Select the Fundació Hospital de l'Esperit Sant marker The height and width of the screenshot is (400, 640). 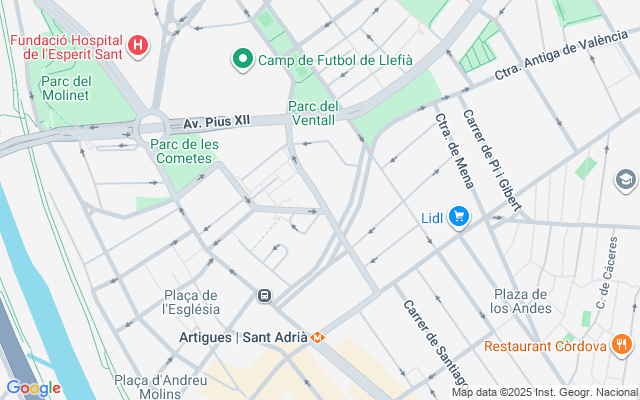(139, 45)
